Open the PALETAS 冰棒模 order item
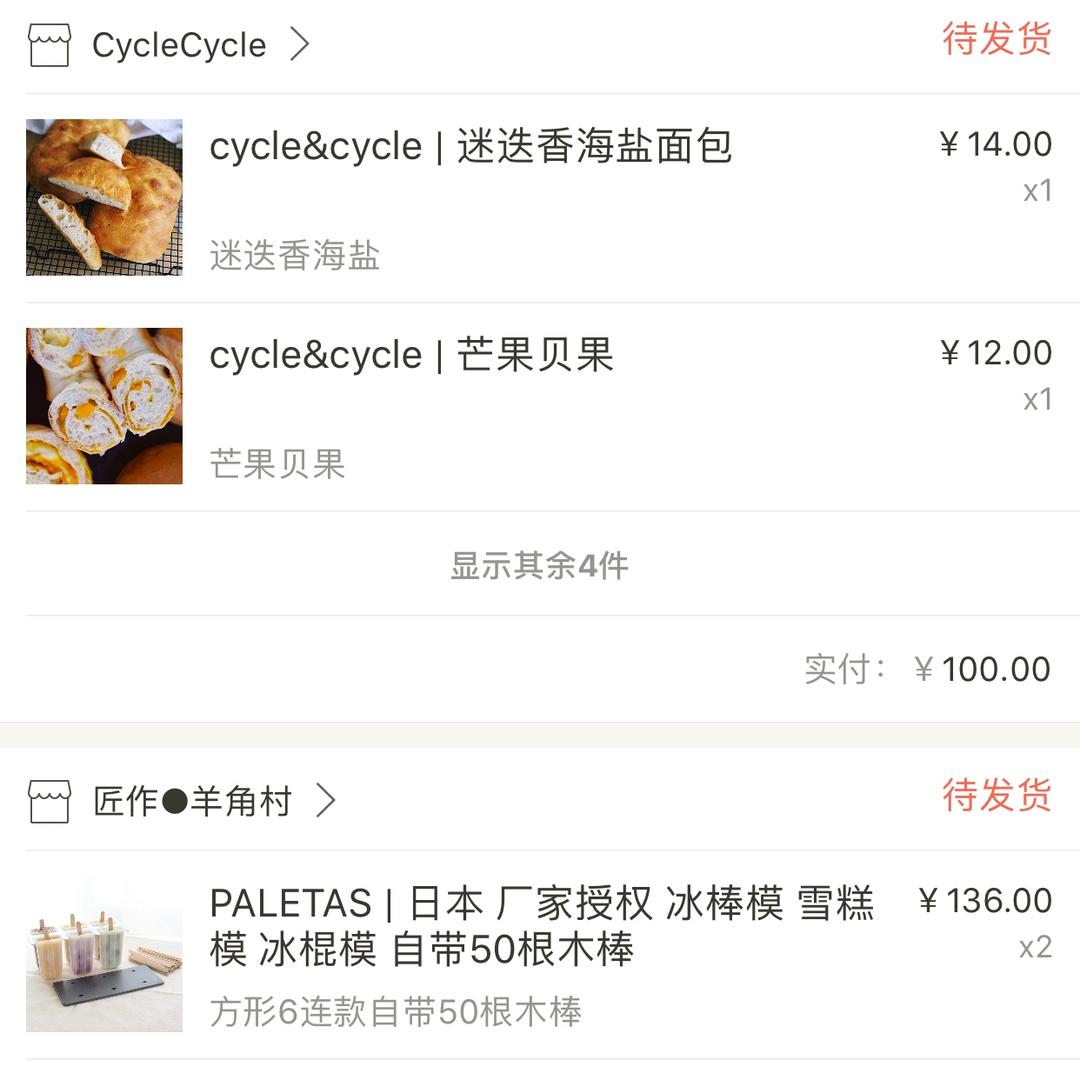 click(540, 926)
